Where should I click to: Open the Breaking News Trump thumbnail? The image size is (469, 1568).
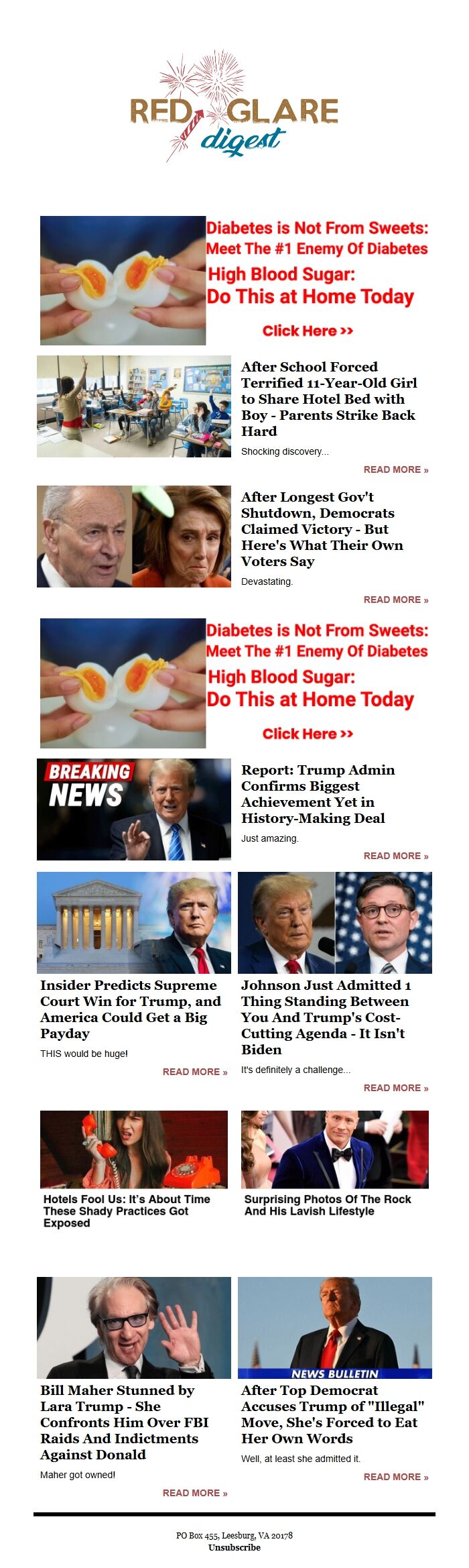point(134,809)
